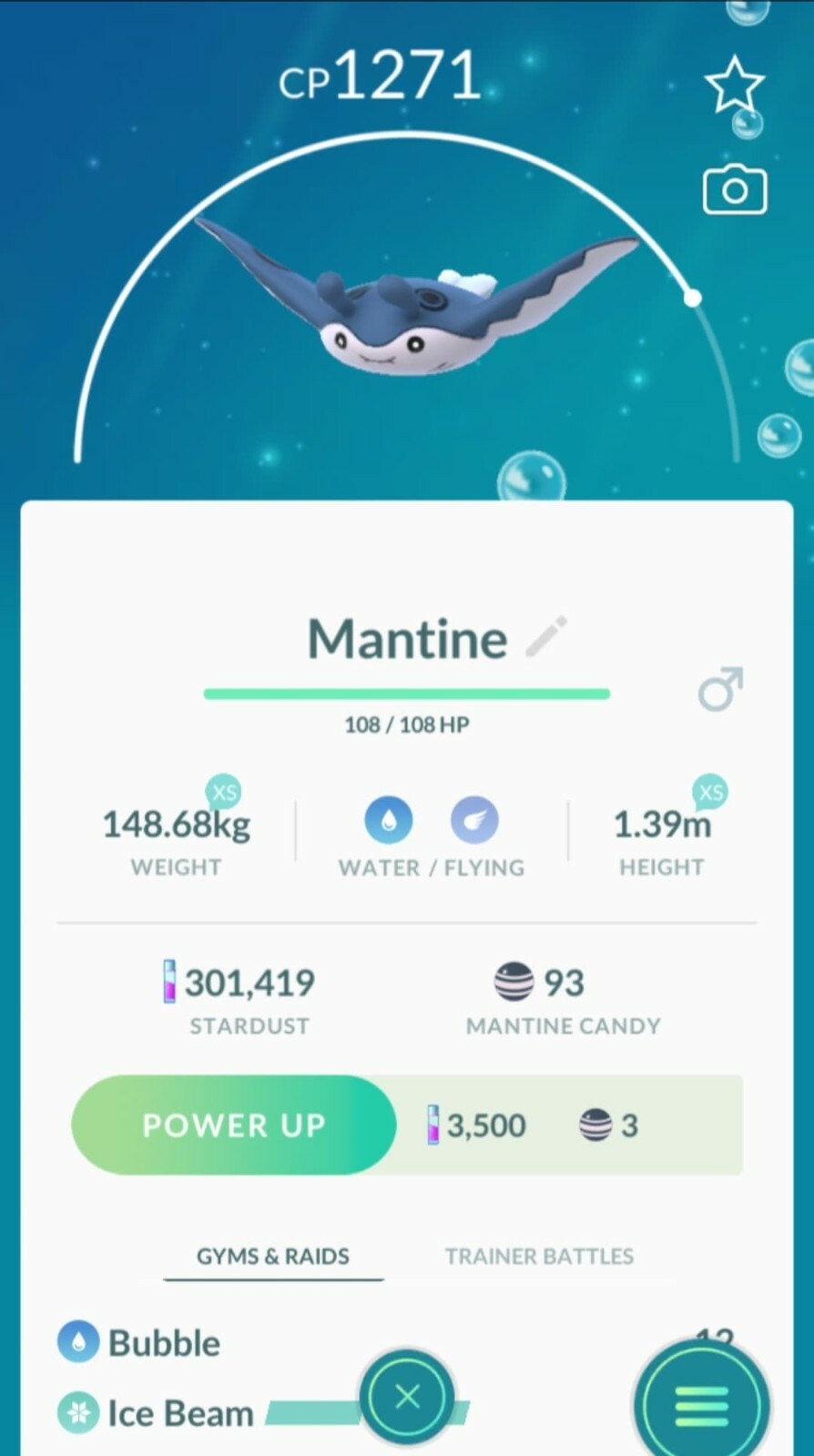Close the Pokémon details screen
The height and width of the screenshot is (1456, 814).
pyautogui.click(x=407, y=1396)
